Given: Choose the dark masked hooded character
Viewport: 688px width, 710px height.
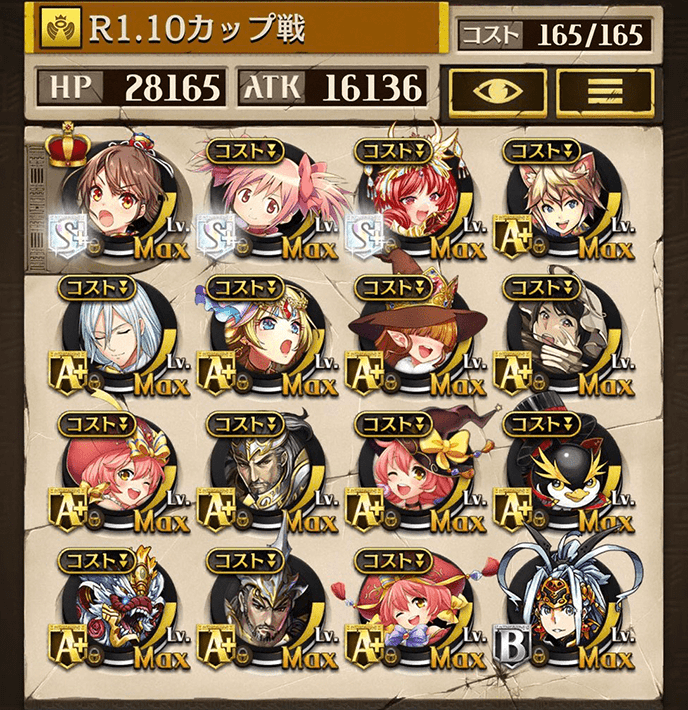Looking at the screenshot, I should tap(559, 335).
